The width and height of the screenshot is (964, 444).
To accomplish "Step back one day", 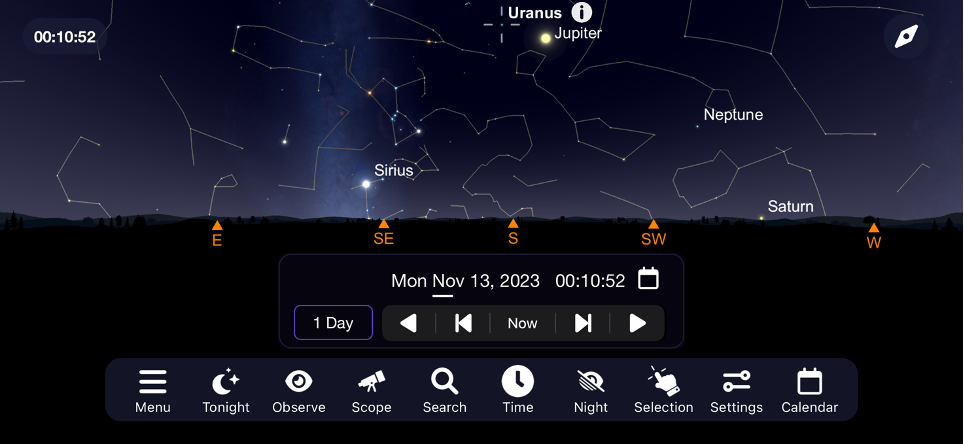I will [x=463, y=323].
